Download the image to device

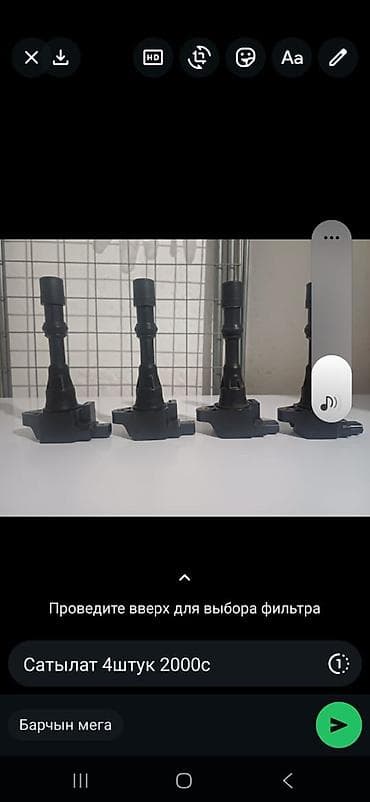(x=61, y=58)
